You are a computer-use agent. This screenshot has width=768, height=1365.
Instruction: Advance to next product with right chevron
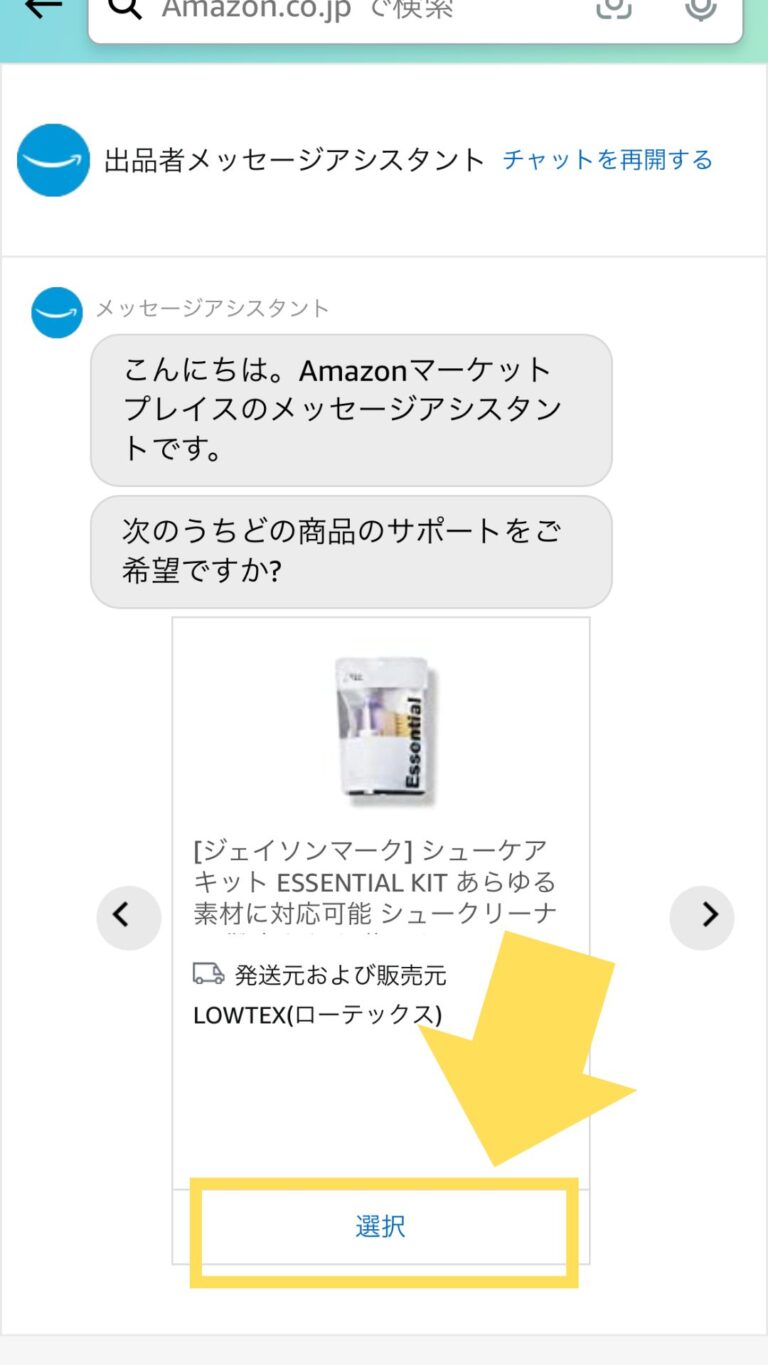(703, 917)
